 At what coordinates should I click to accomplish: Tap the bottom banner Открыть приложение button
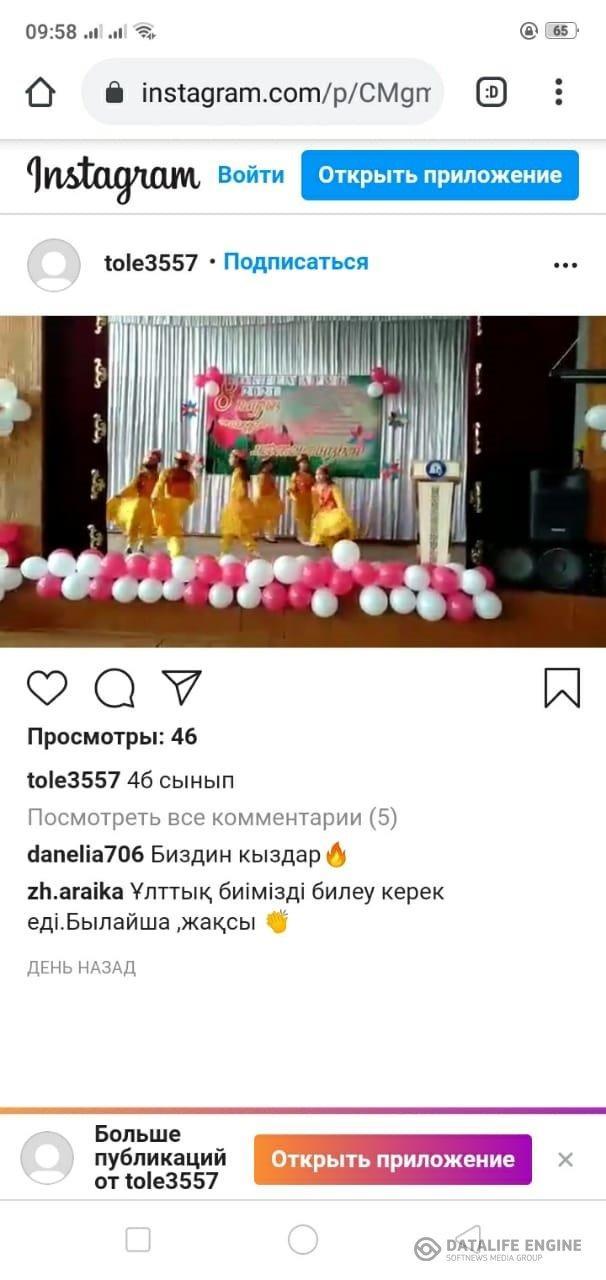(x=392, y=1160)
